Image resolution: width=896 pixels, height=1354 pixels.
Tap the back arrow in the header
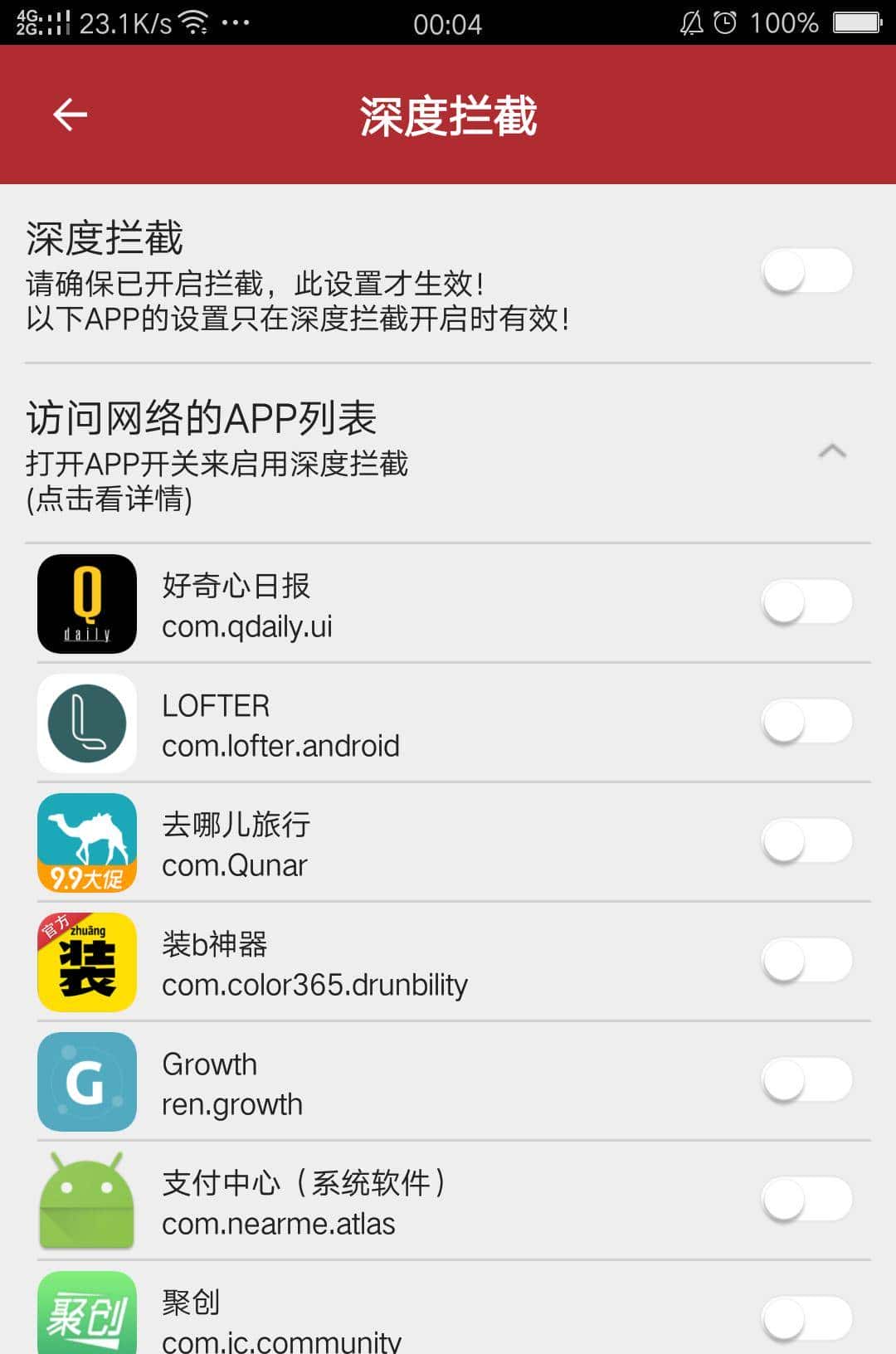pyautogui.click(x=70, y=114)
